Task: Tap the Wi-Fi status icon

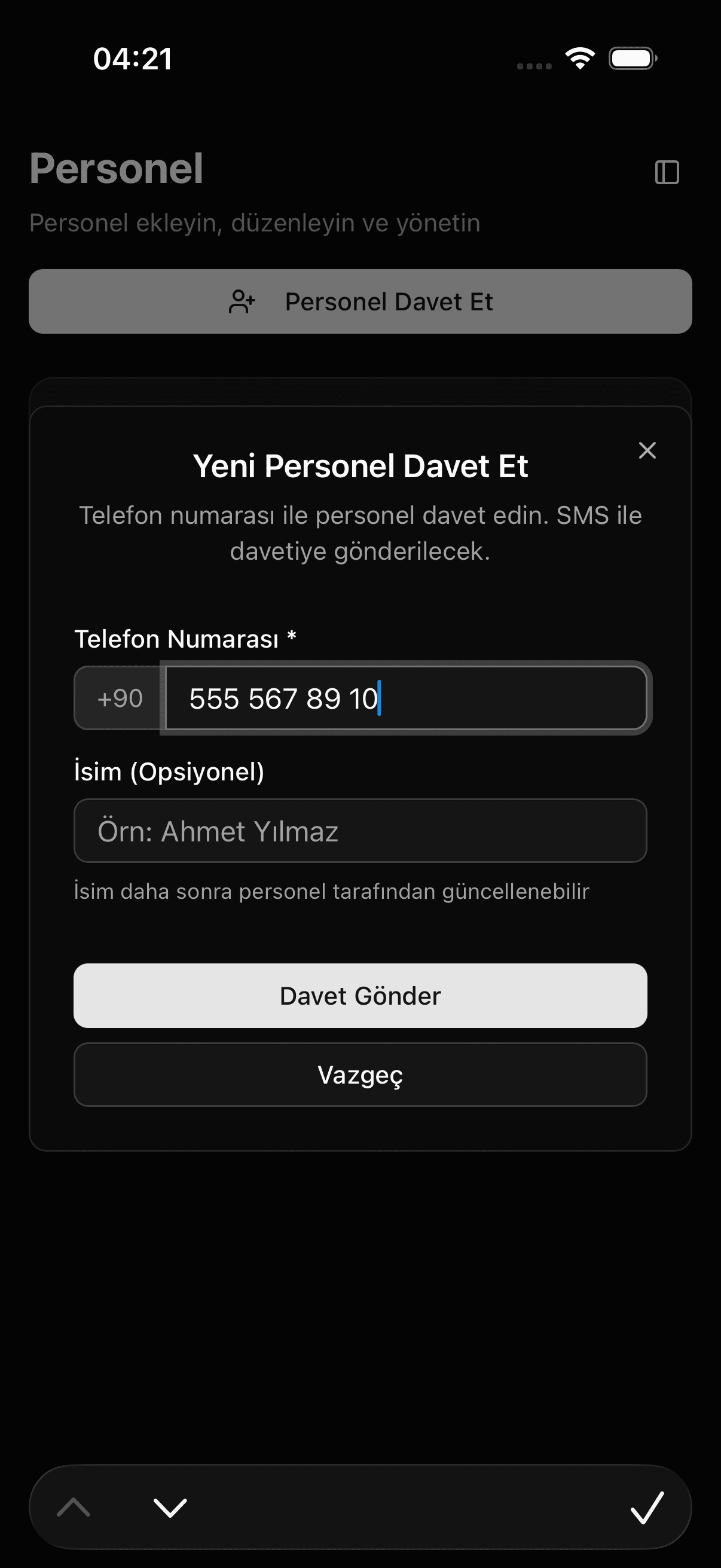Action: [x=579, y=57]
